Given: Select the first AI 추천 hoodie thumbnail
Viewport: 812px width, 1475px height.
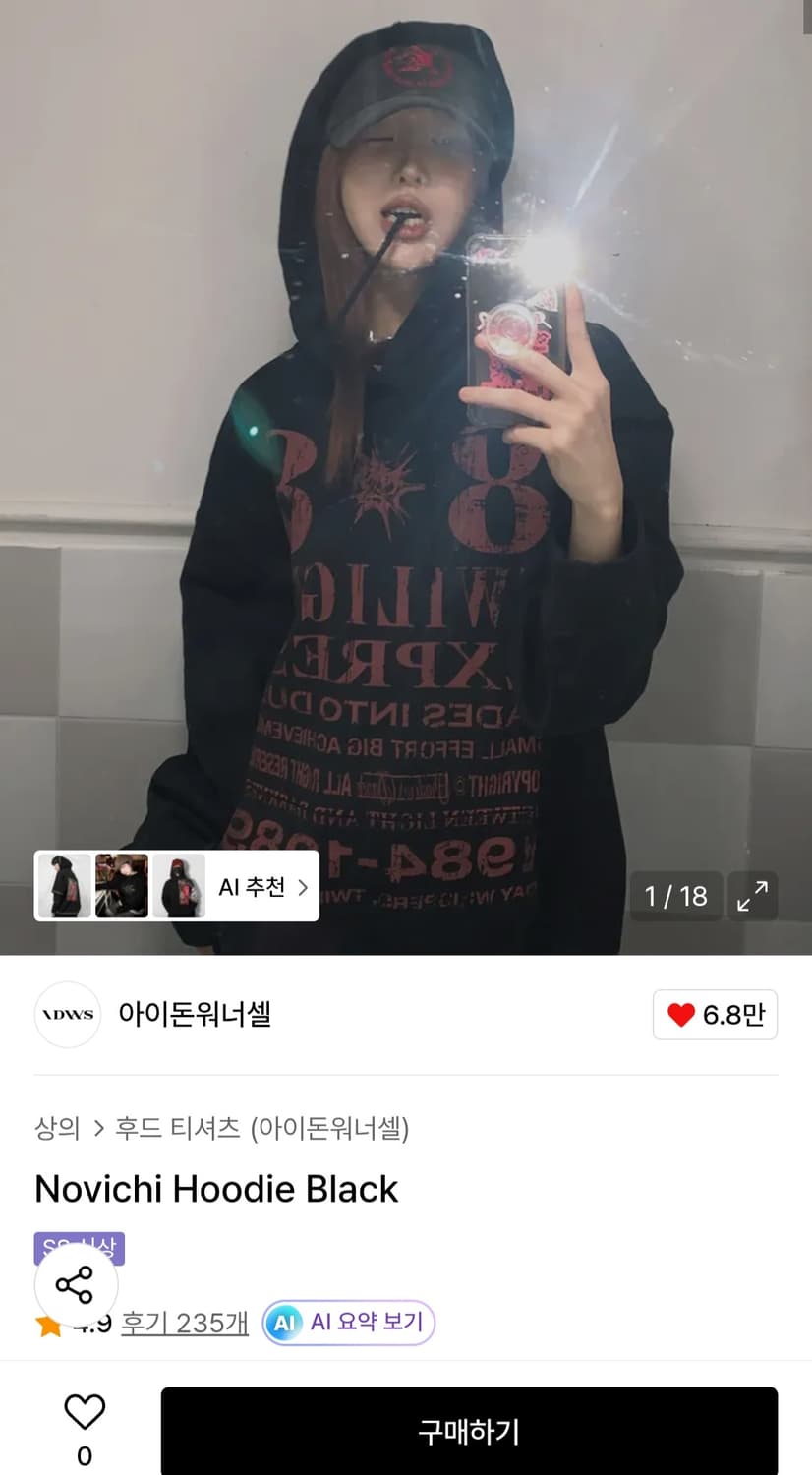Looking at the screenshot, I should pyautogui.click(x=64, y=886).
